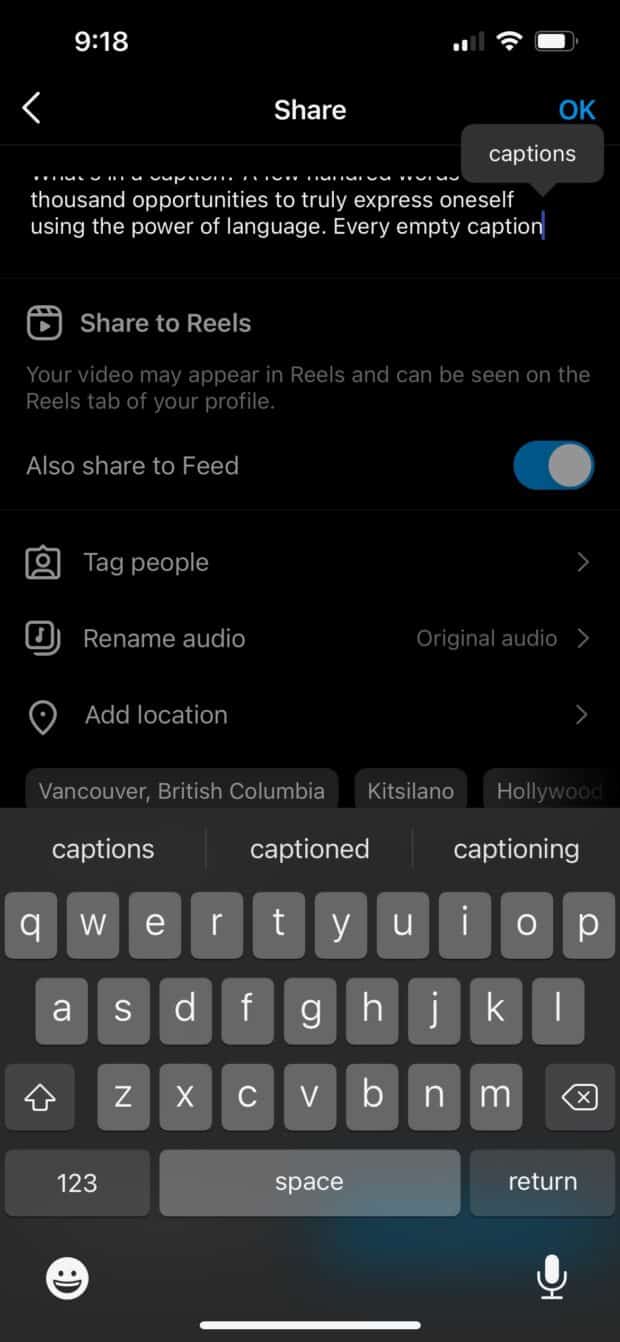Tap the return key on the keyboard
The width and height of the screenshot is (620, 1342).
coord(542,1182)
